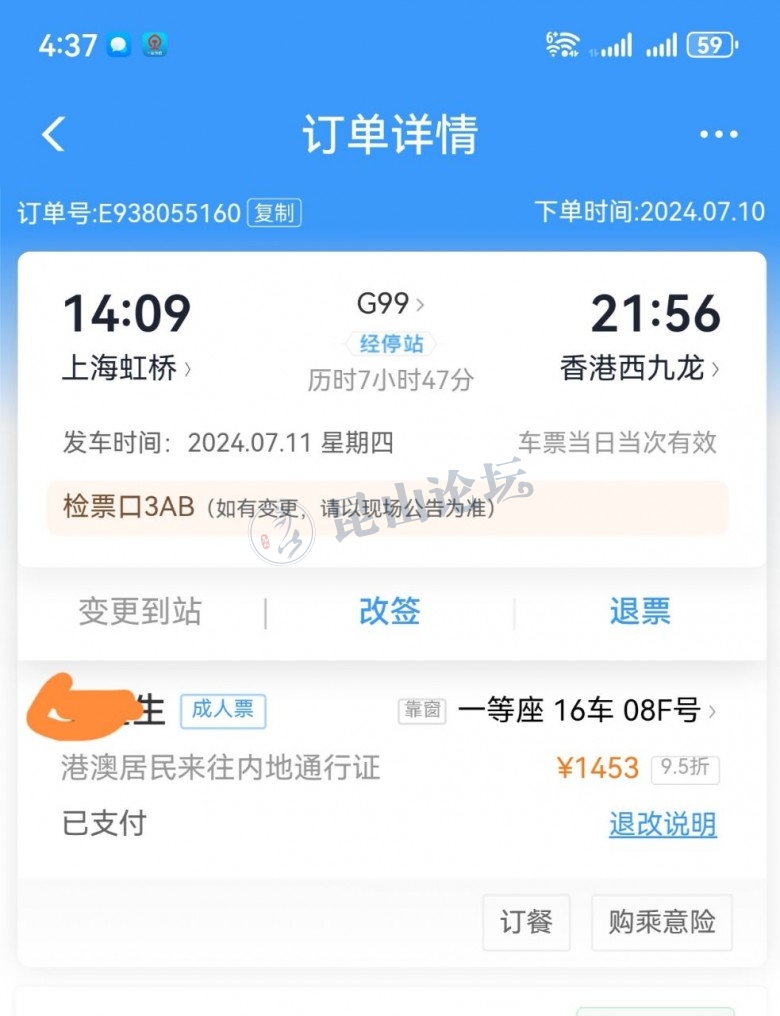
Task: Open seat details 一等座 16车 08F号
Action: pyautogui.click(x=585, y=711)
